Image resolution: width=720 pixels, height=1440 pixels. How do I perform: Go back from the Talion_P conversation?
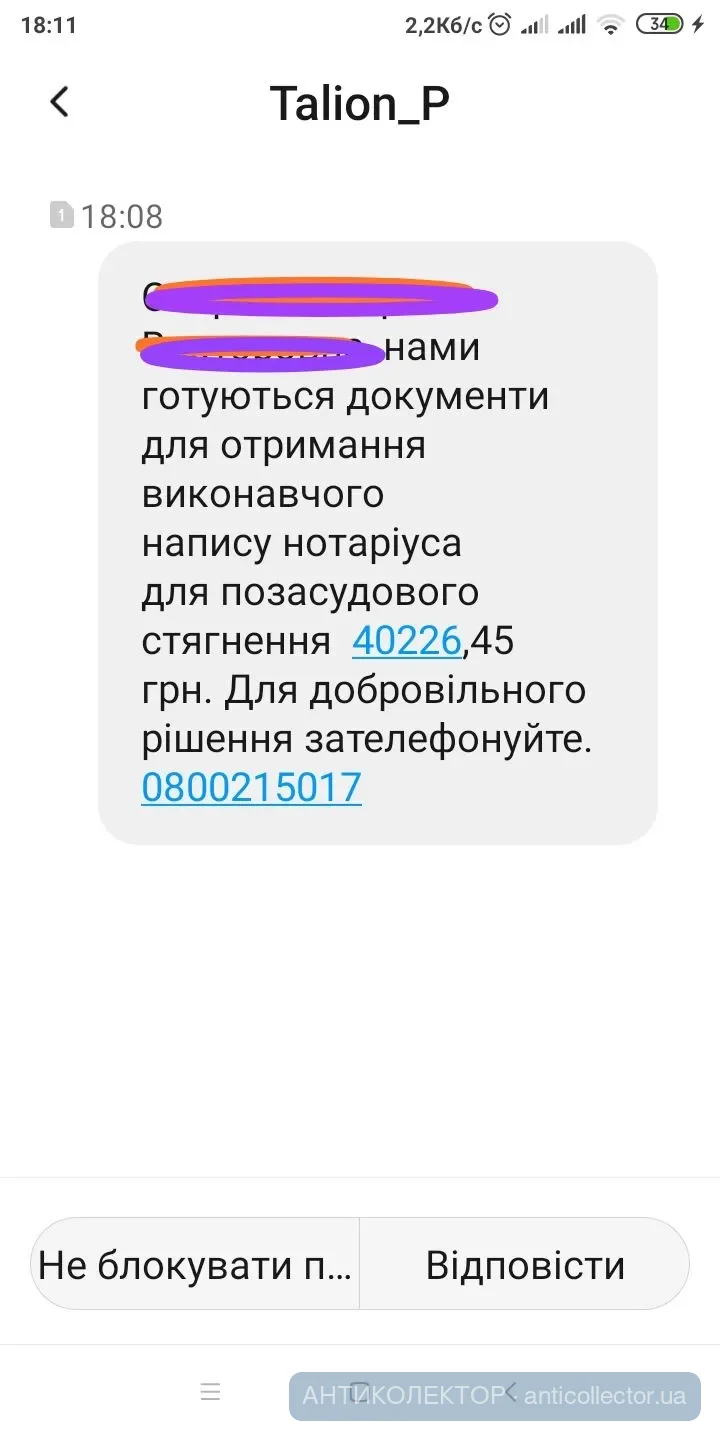point(60,102)
